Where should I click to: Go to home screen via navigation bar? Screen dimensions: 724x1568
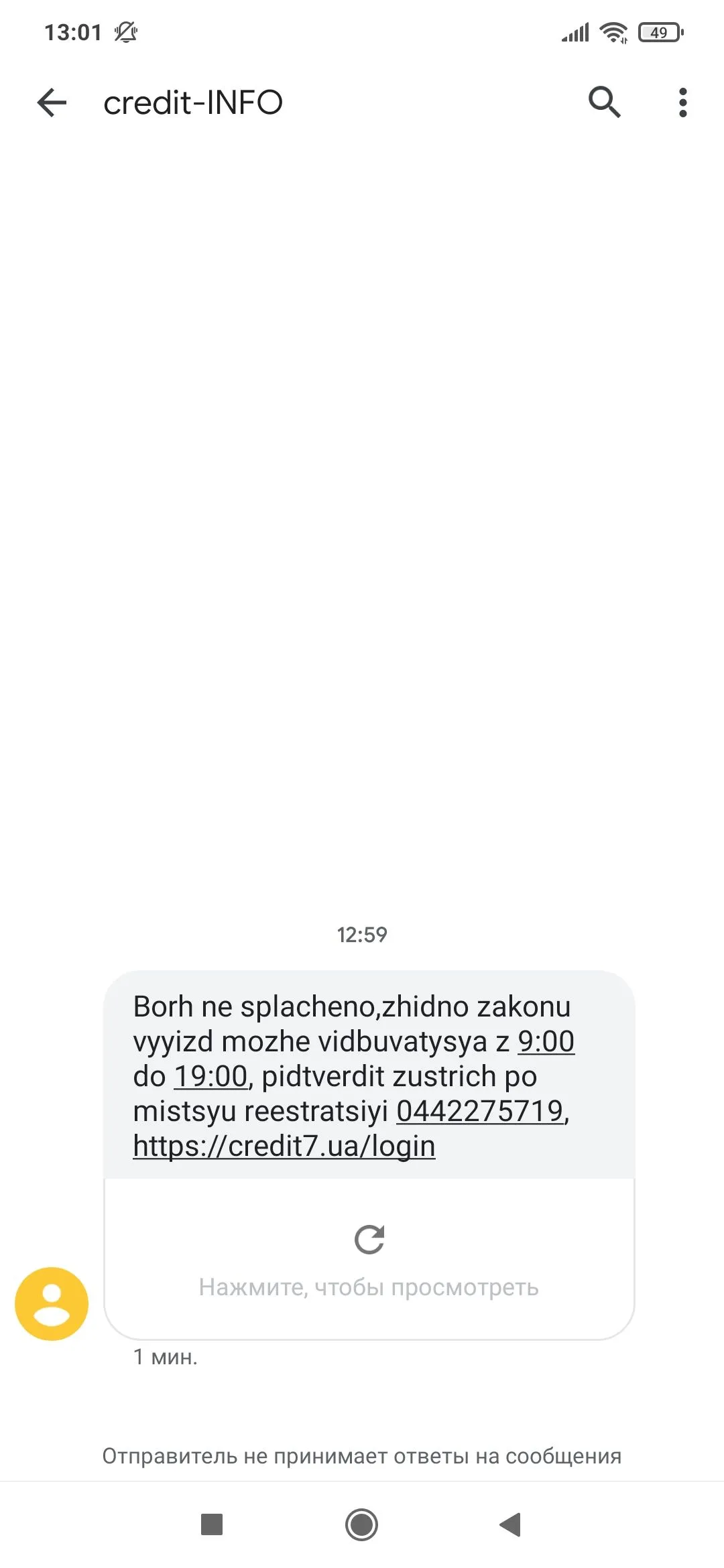(361, 1525)
